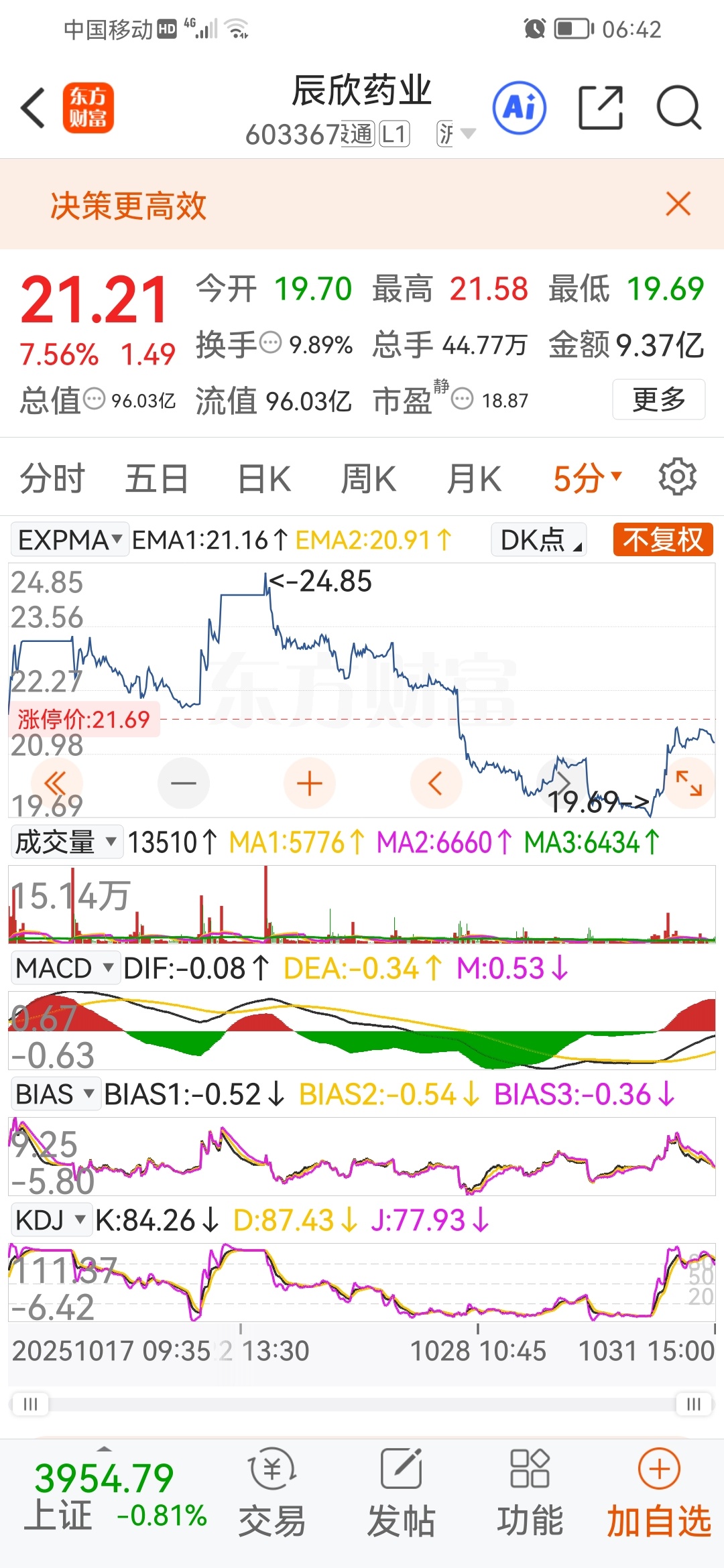Open the 5分 period dropdown
This screenshot has height=1568, width=724.
(x=587, y=479)
